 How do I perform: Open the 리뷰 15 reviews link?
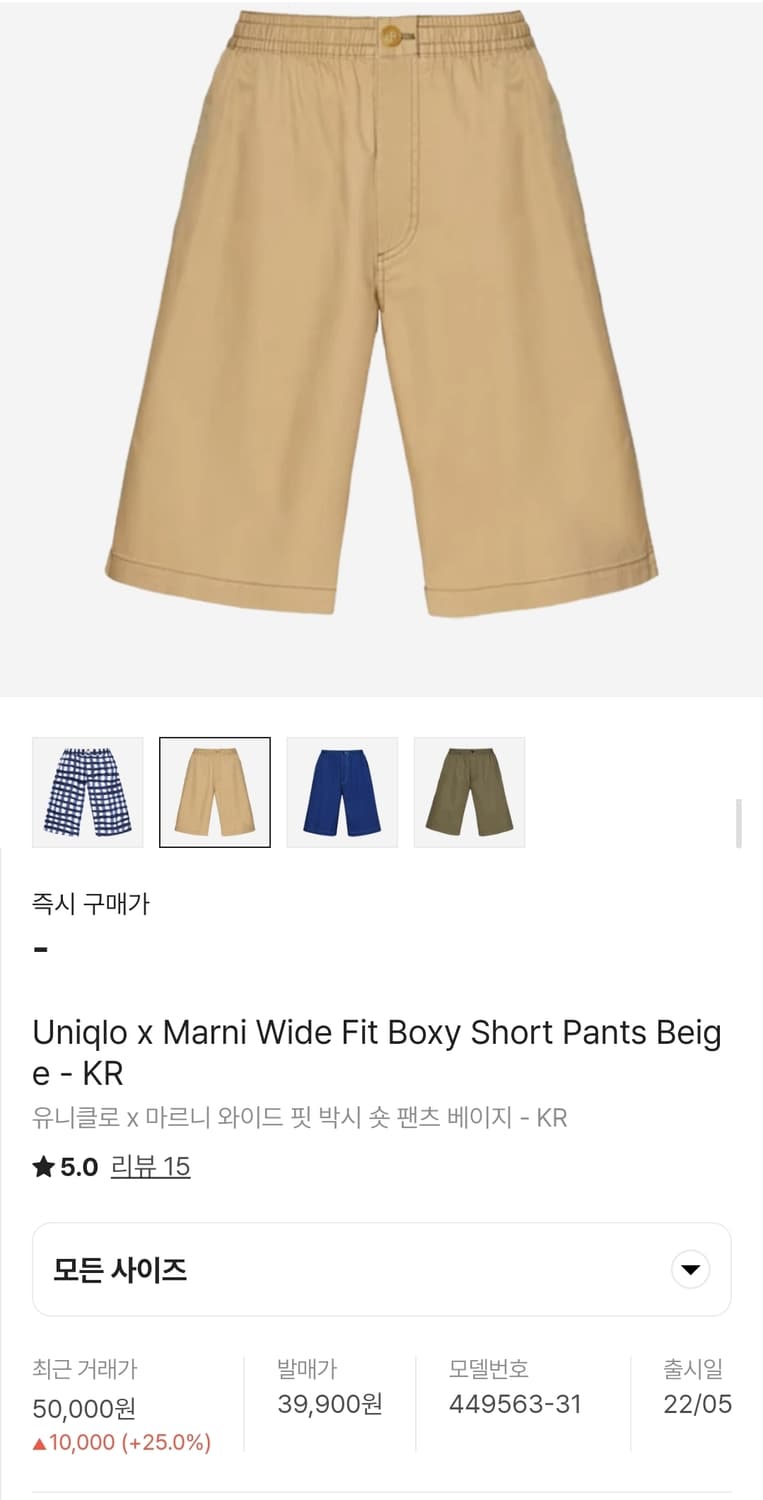(150, 1166)
